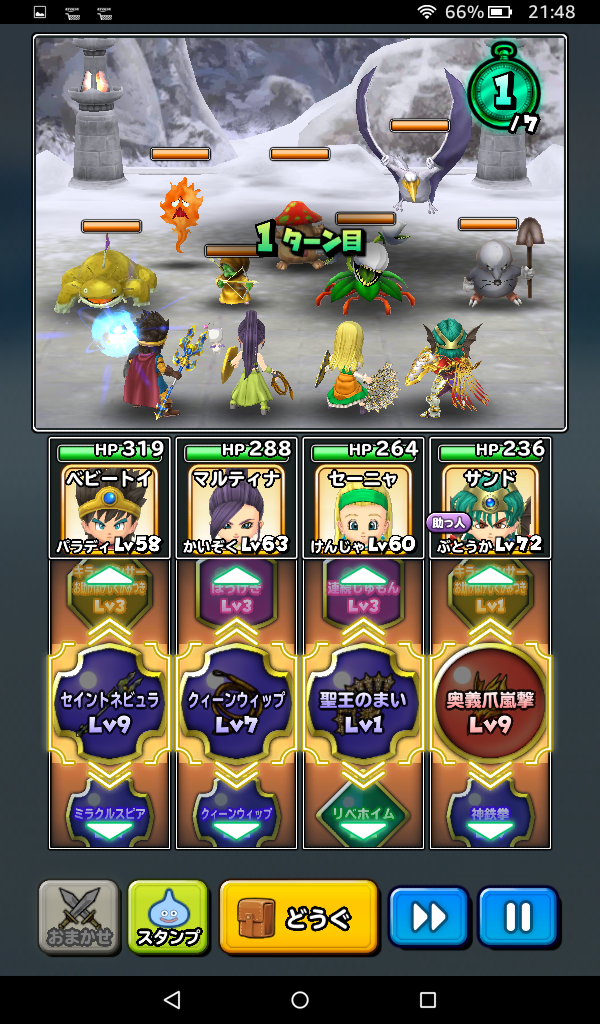Pick the lower 神鉄拳 skill
This screenshot has width=600, height=1024.
pos(490,815)
